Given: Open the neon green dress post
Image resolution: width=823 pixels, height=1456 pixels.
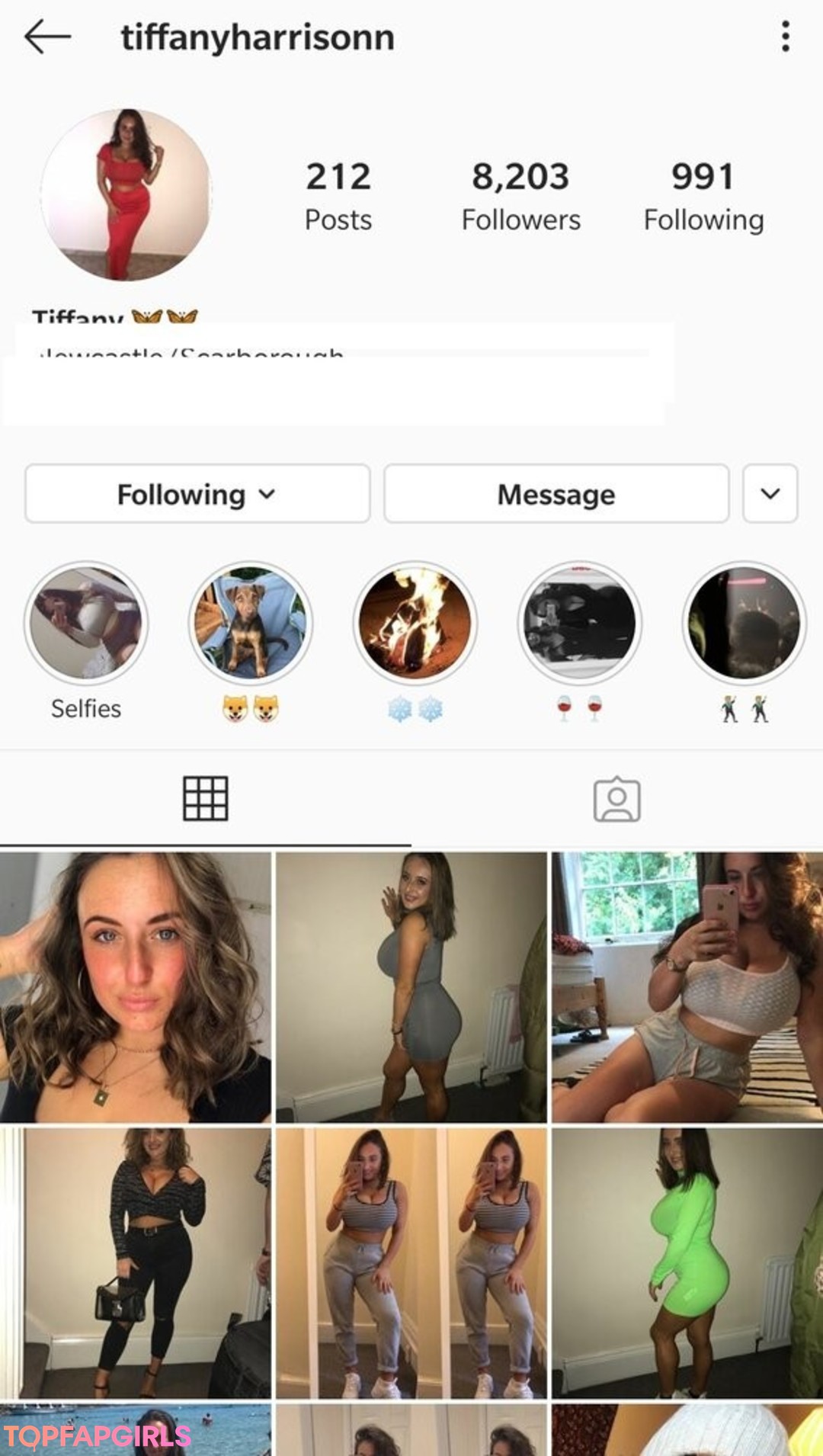Looking at the screenshot, I should point(687,1263).
